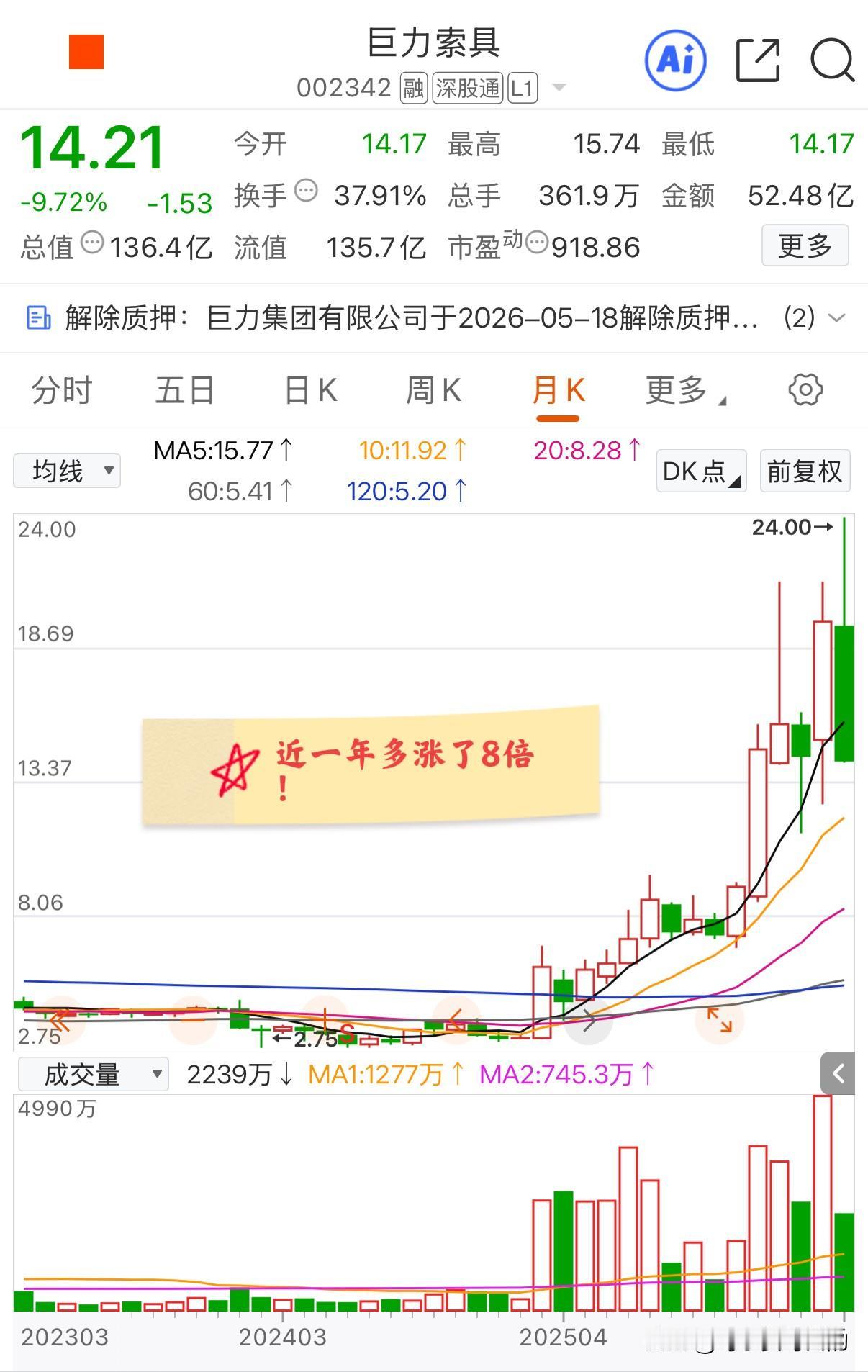Open the search magnifier

coord(832,60)
